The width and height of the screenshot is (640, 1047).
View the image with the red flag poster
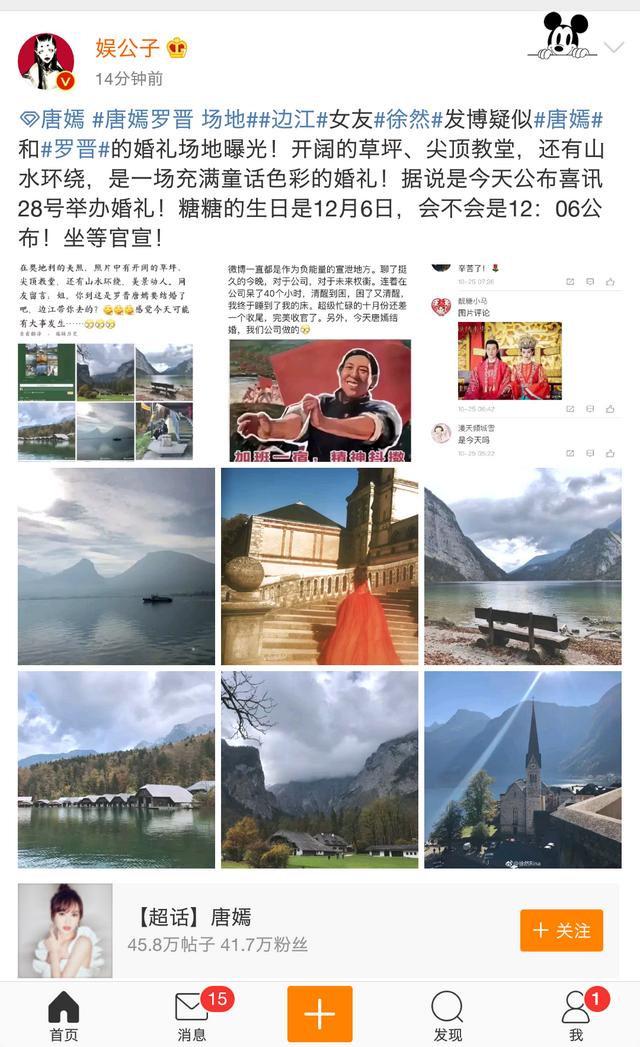tap(319, 361)
